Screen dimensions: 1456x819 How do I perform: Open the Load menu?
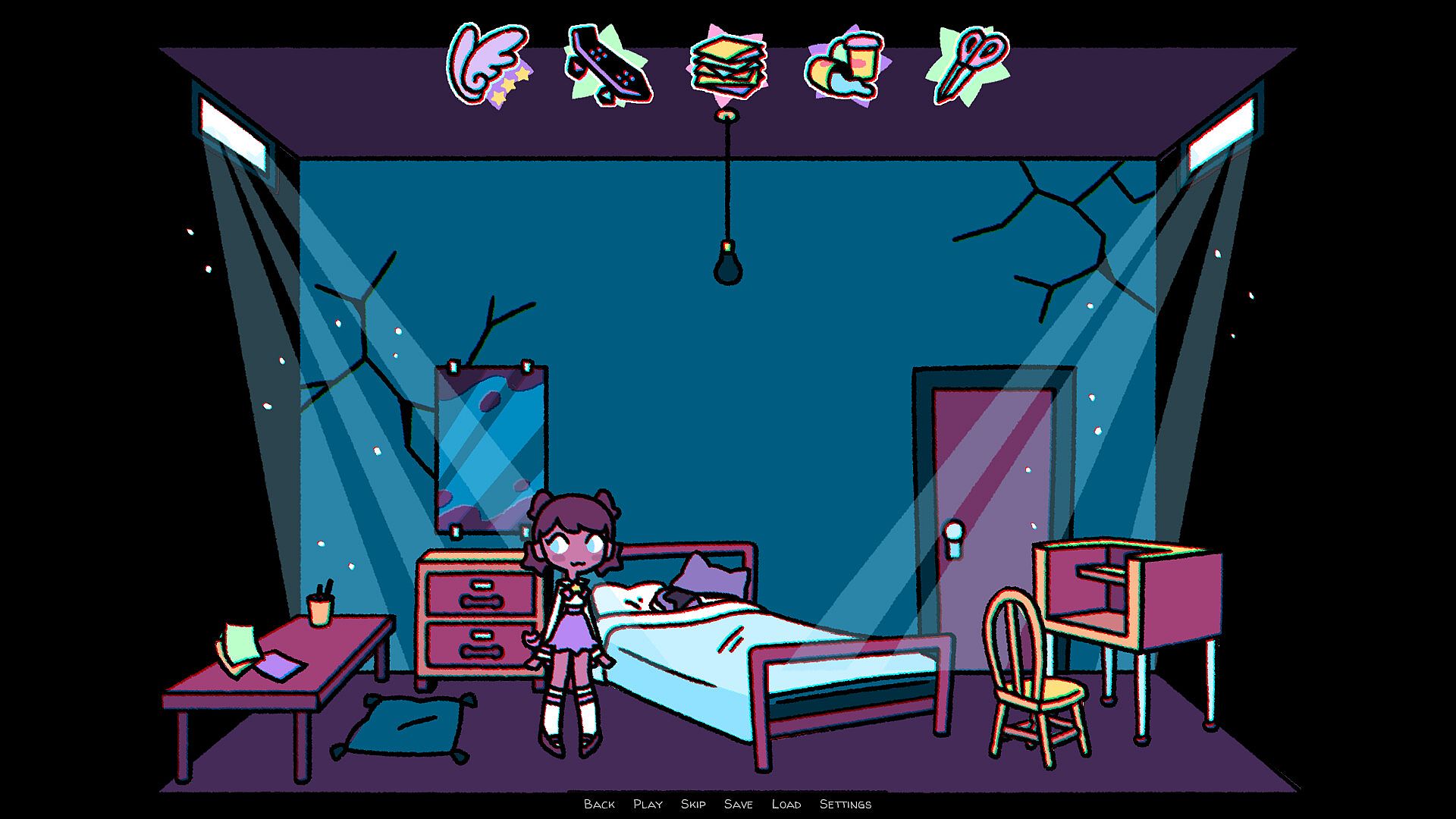pyautogui.click(x=786, y=804)
